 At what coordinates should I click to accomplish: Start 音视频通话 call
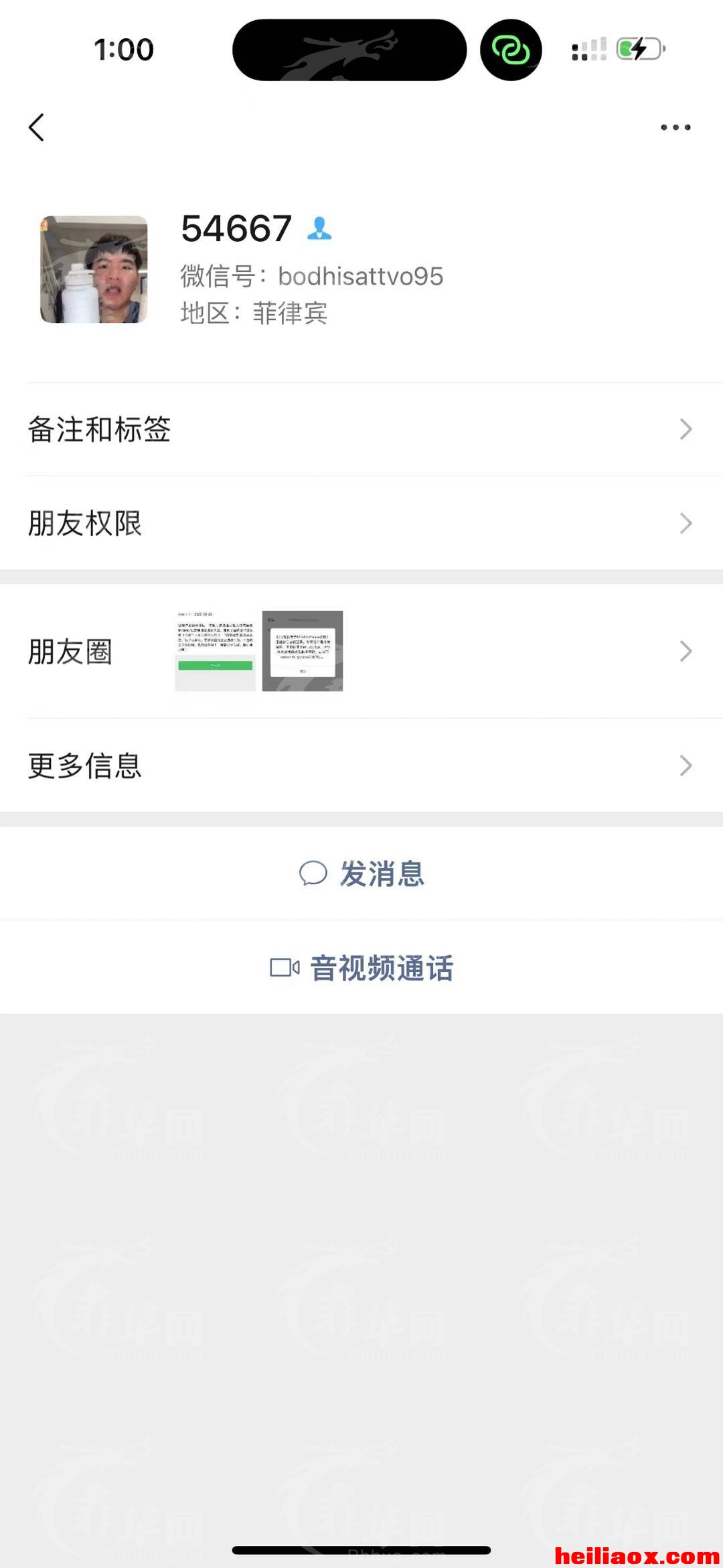[361, 968]
